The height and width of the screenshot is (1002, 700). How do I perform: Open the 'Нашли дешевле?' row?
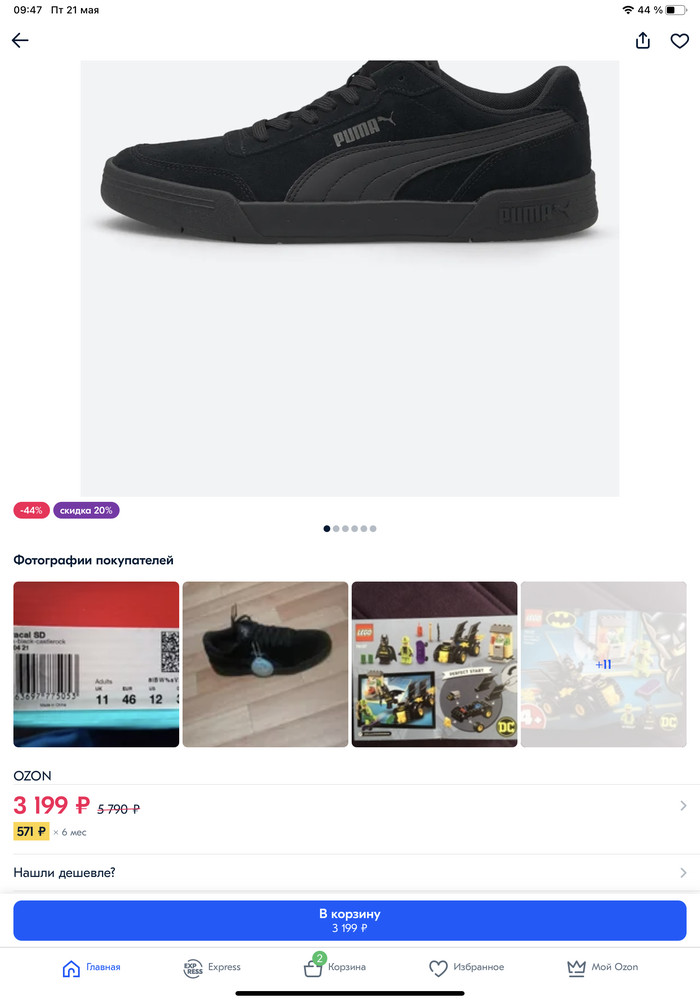click(x=350, y=873)
